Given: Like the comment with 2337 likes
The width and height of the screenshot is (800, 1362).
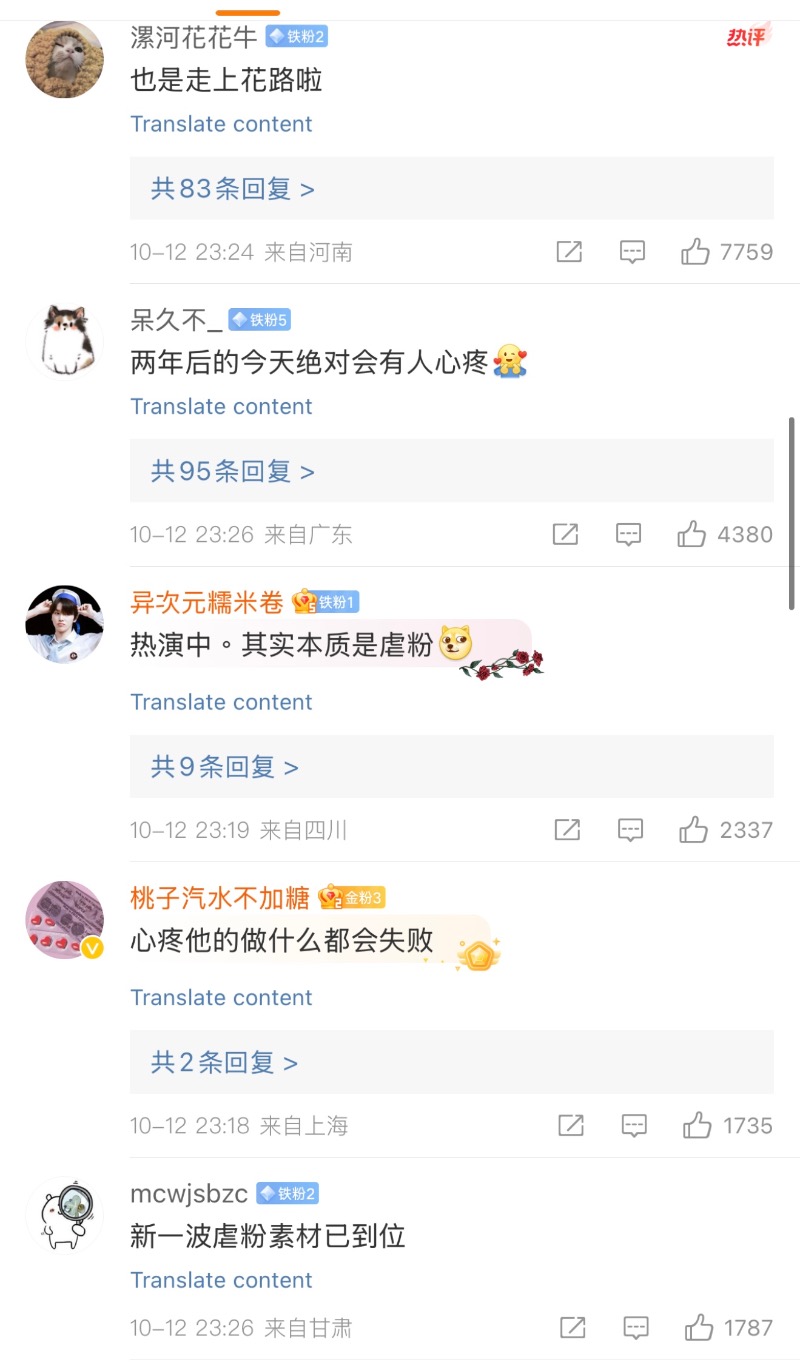Looking at the screenshot, I should click(693, 829).
